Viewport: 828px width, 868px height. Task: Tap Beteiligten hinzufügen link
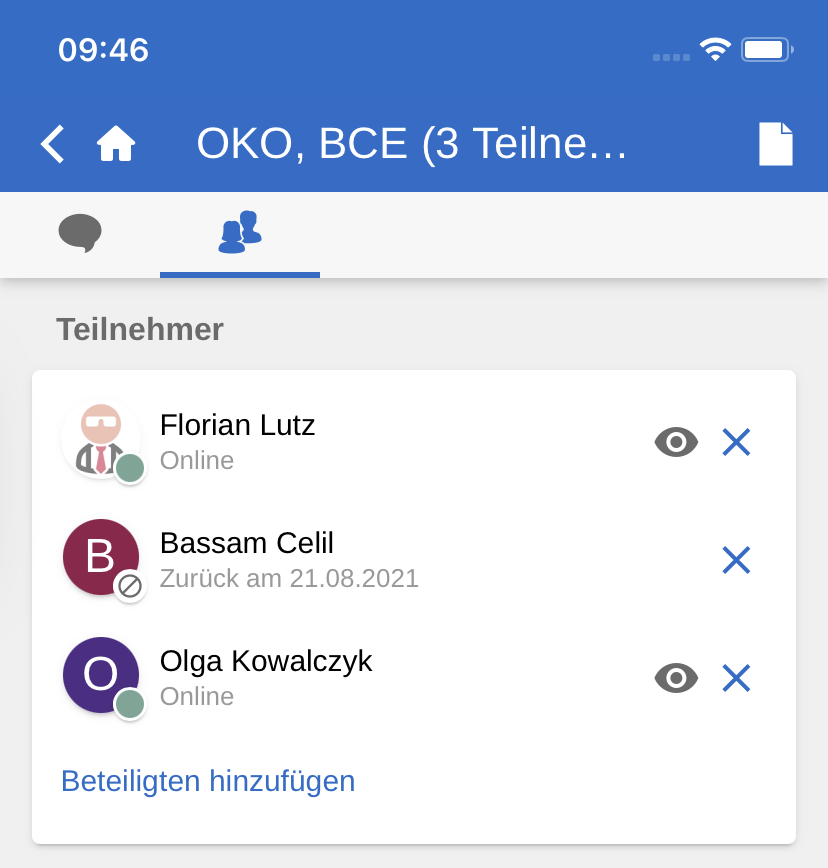pyautogui.click(x=208, y=781)
